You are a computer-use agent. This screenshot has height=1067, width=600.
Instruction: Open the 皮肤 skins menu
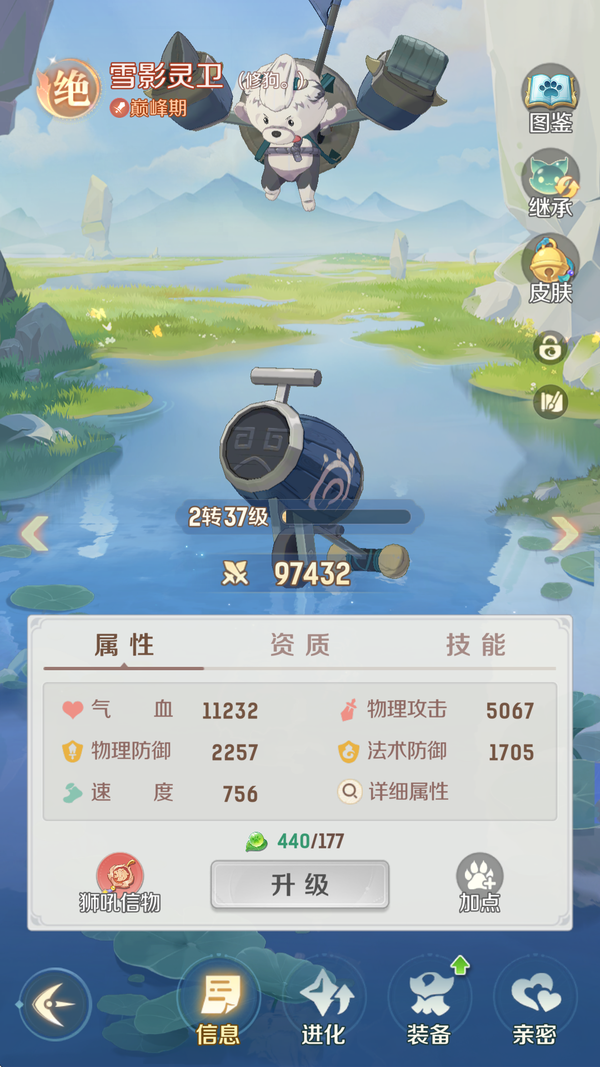coord(550,267)
